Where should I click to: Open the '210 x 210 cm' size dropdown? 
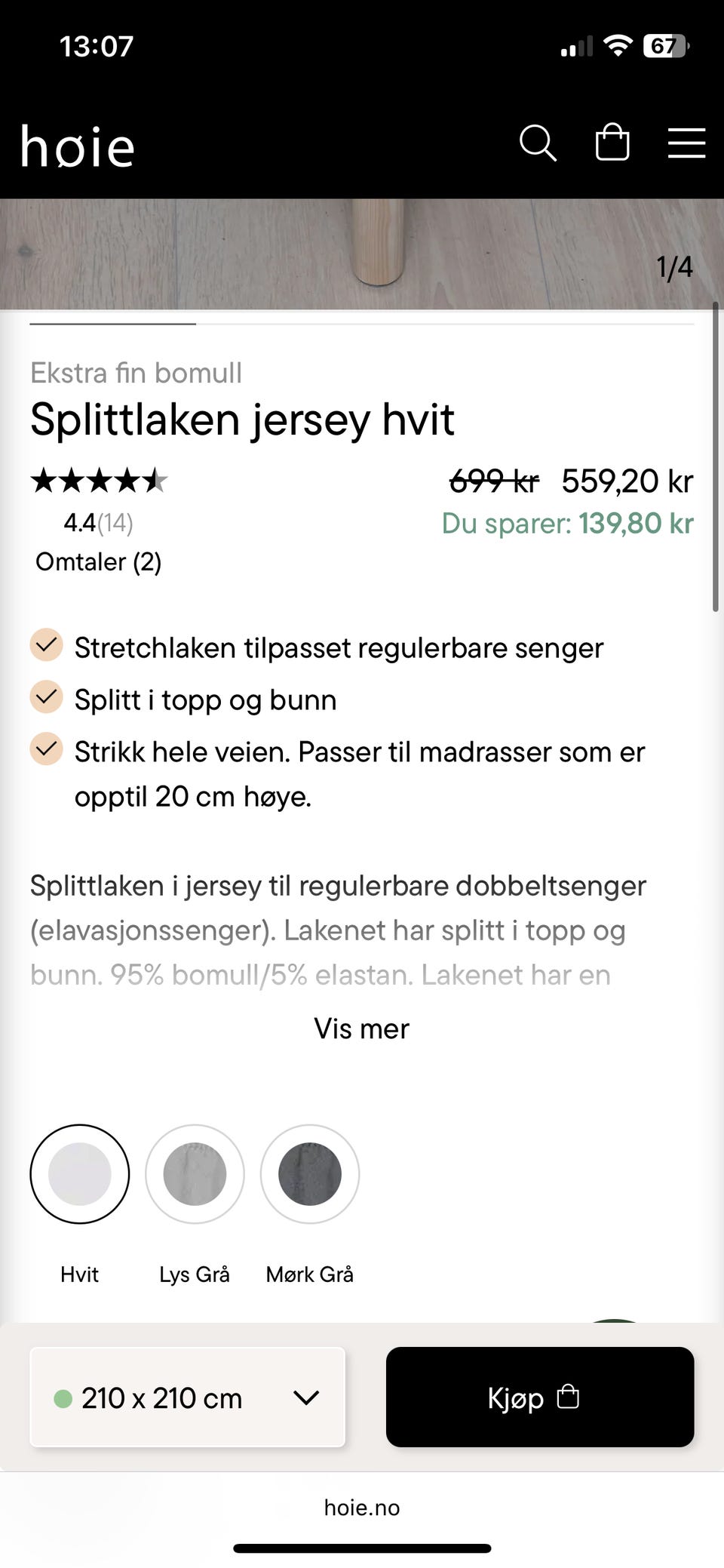[187, 1397]
